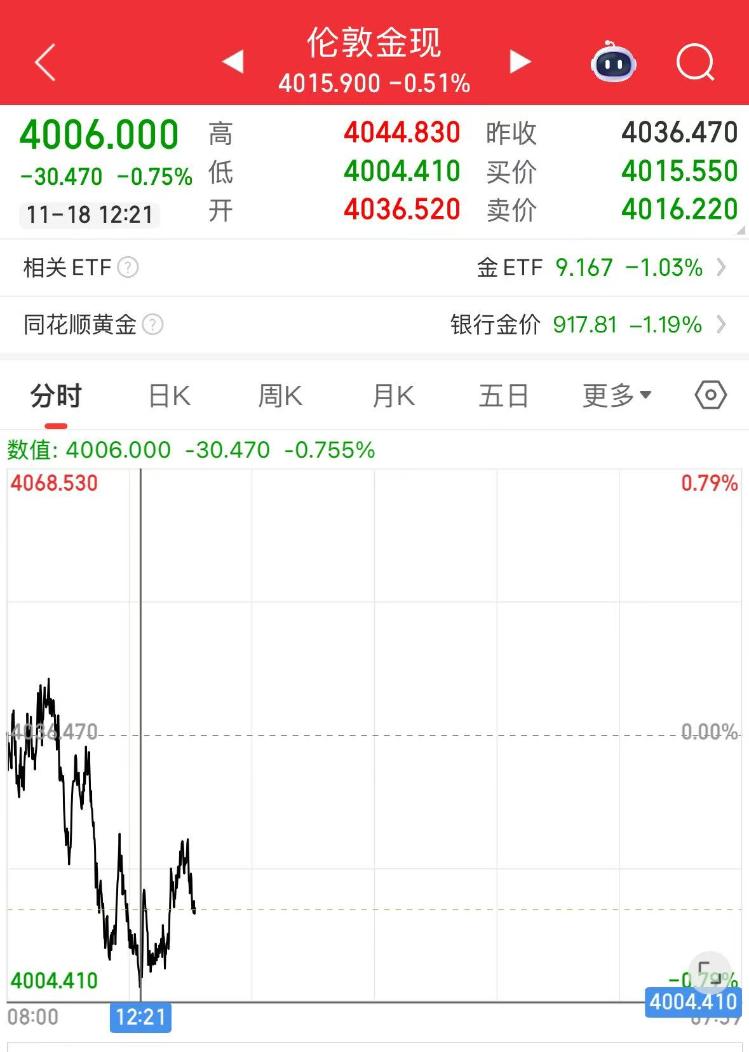Open 金ETF quote showing 9.167
This screenshot has width=749, height=1052.
coord(585,267)
